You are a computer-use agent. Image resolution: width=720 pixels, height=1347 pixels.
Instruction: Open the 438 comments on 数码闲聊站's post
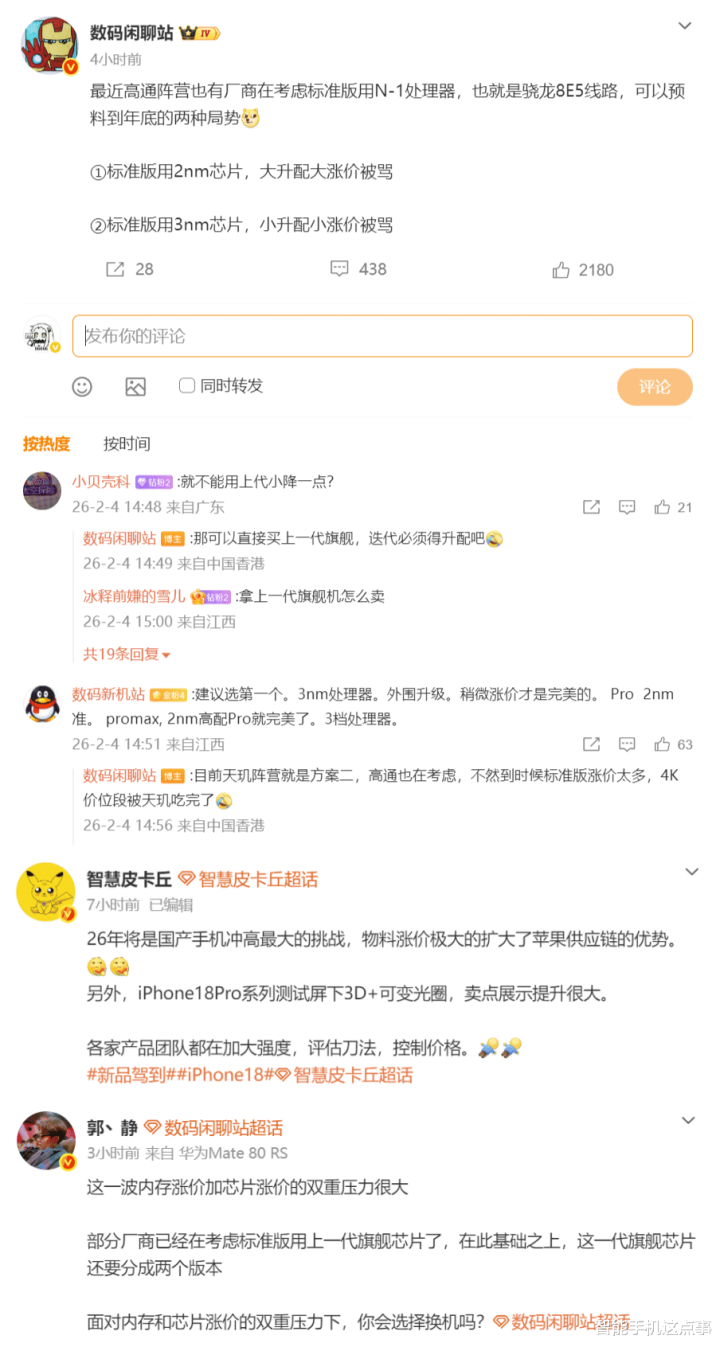tap(358, 269)
